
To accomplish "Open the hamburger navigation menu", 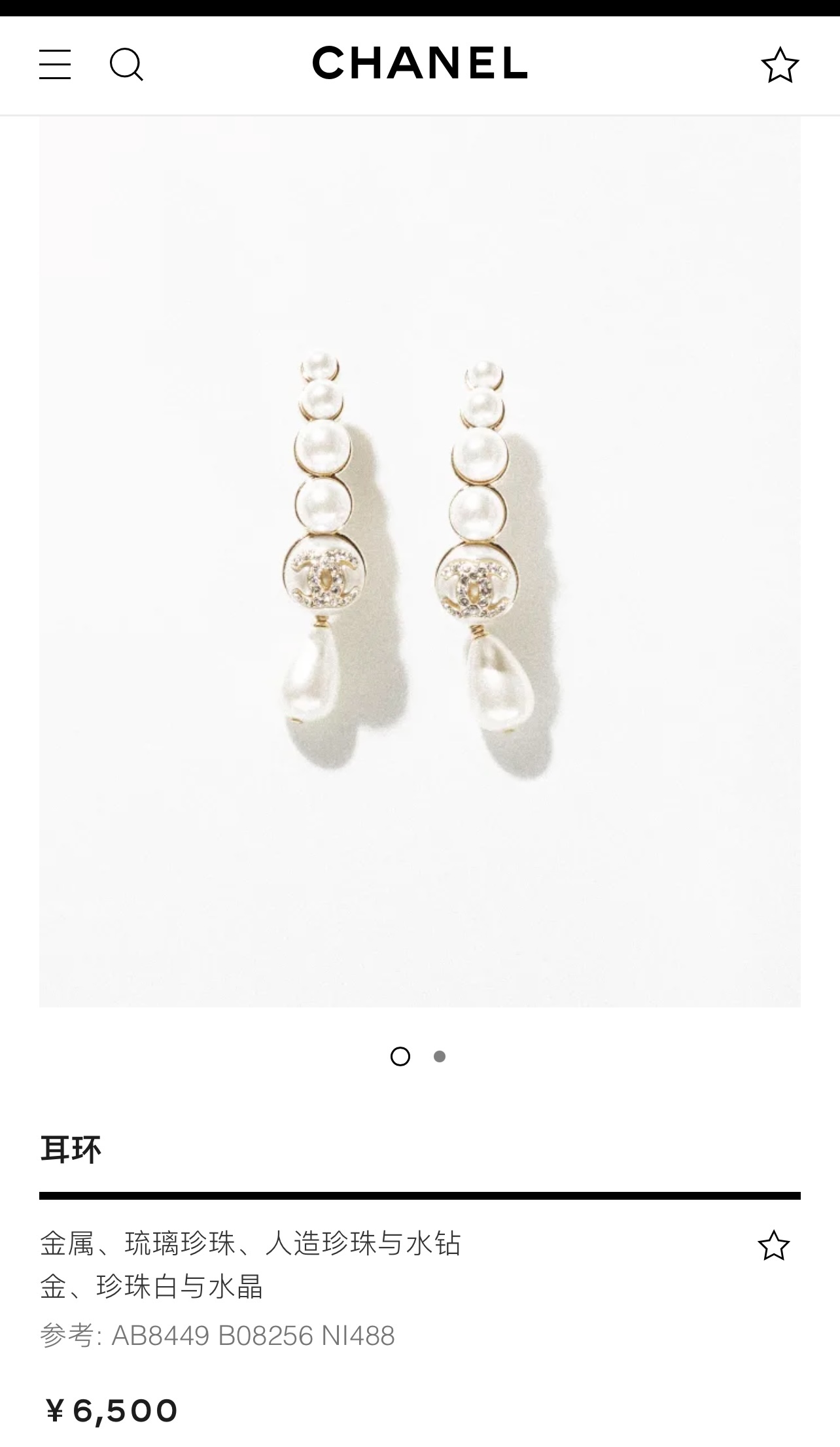I will (x=55, y=65).
